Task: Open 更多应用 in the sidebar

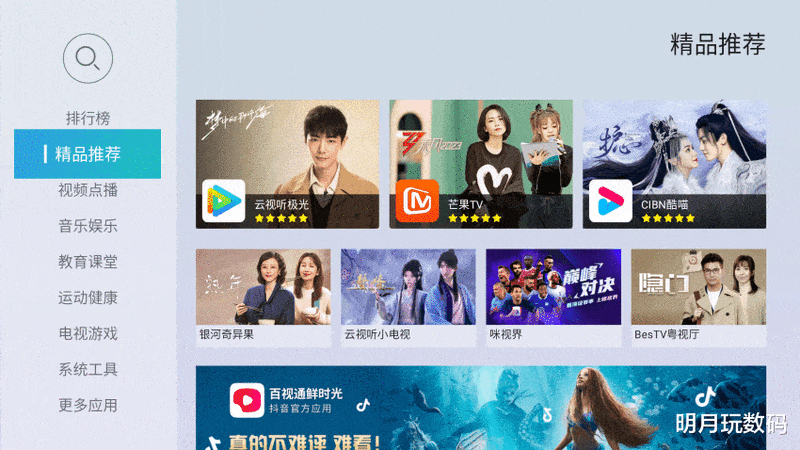Action: tap(88, 406)
